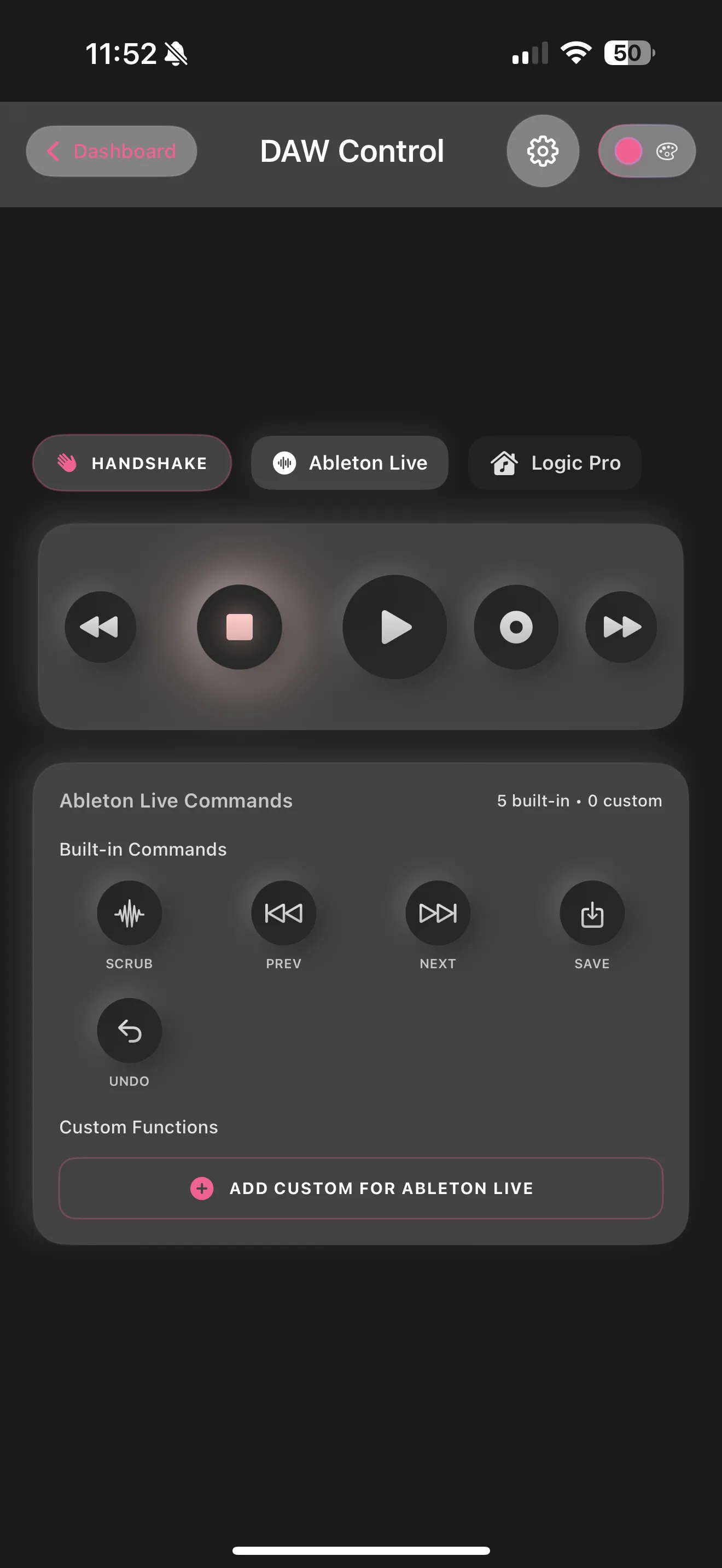Rewind the transport
Image resolution: width=722 pixels, height=1568 pixels.
101,627
